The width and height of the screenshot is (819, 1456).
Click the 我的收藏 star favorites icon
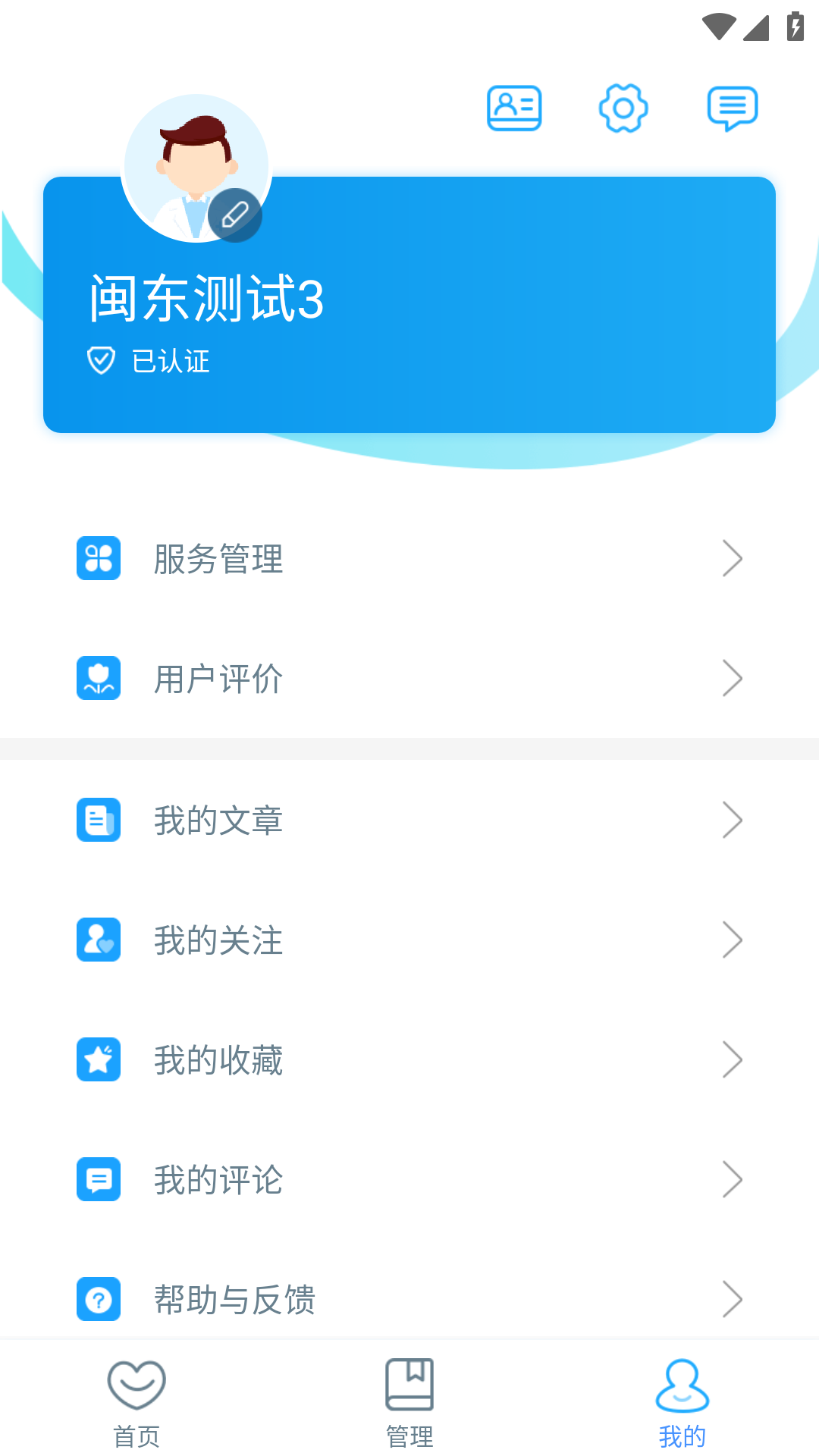tap(98, 1059)
